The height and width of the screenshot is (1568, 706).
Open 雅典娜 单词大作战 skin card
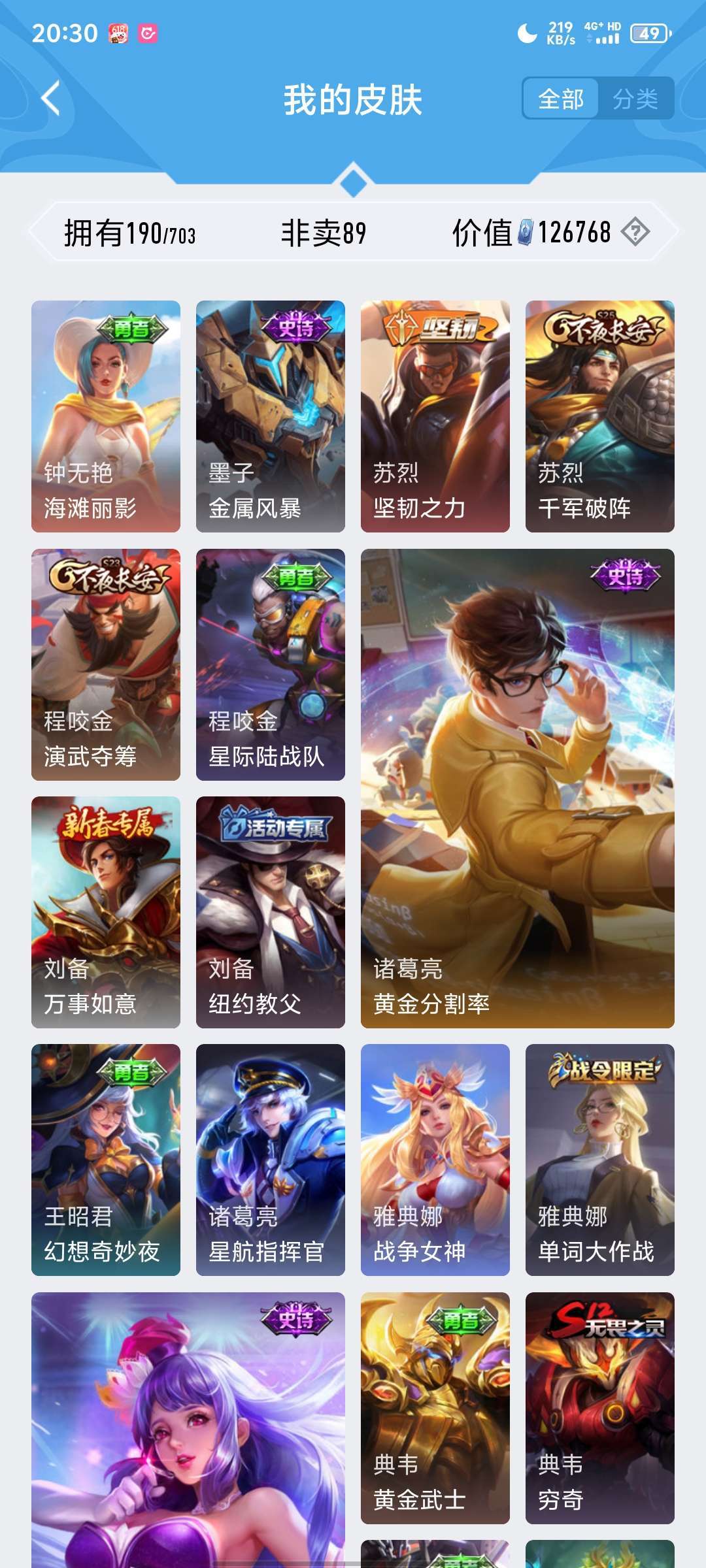tap(600, 1160)
